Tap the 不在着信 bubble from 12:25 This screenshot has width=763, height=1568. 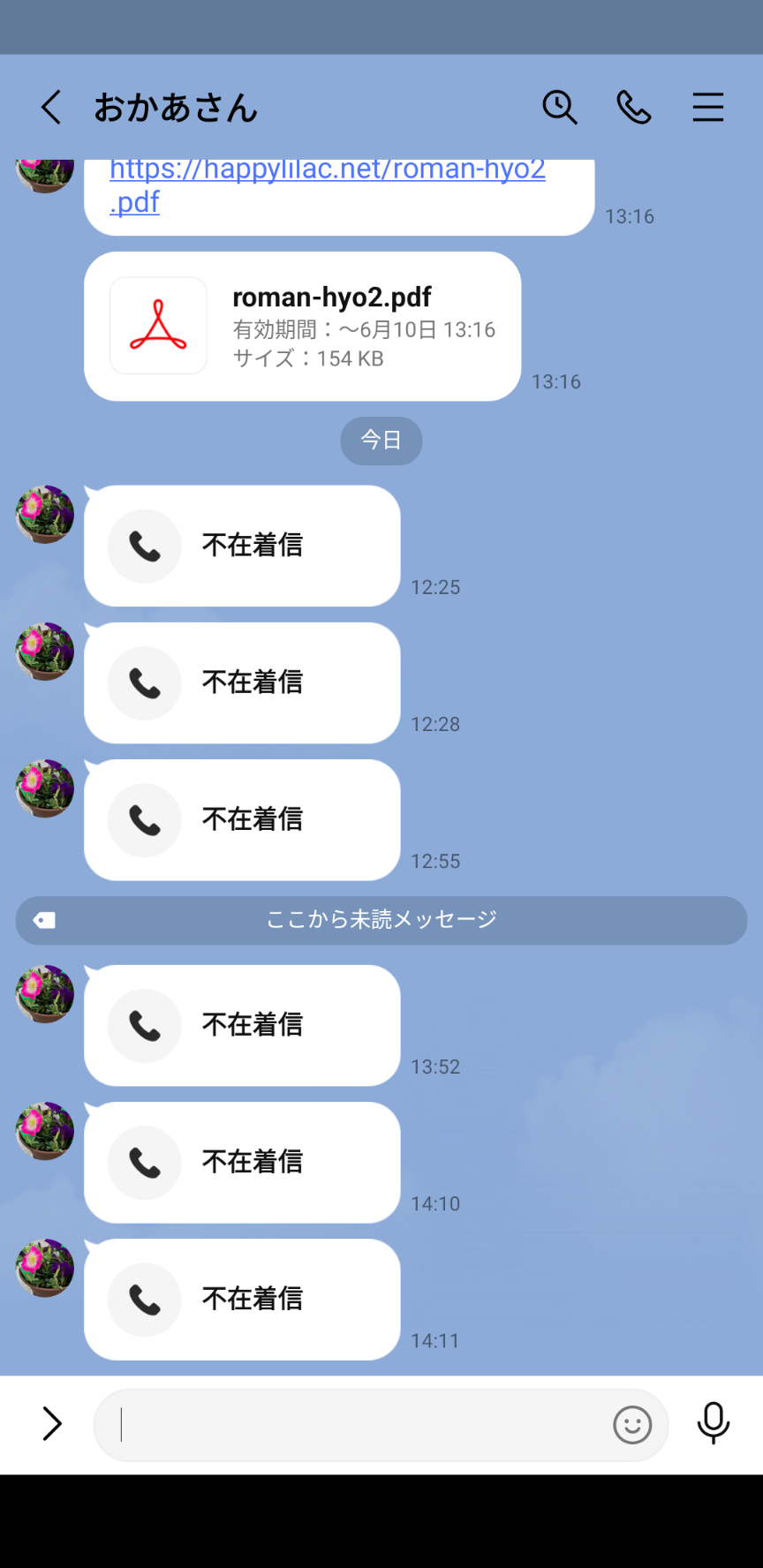242,546
